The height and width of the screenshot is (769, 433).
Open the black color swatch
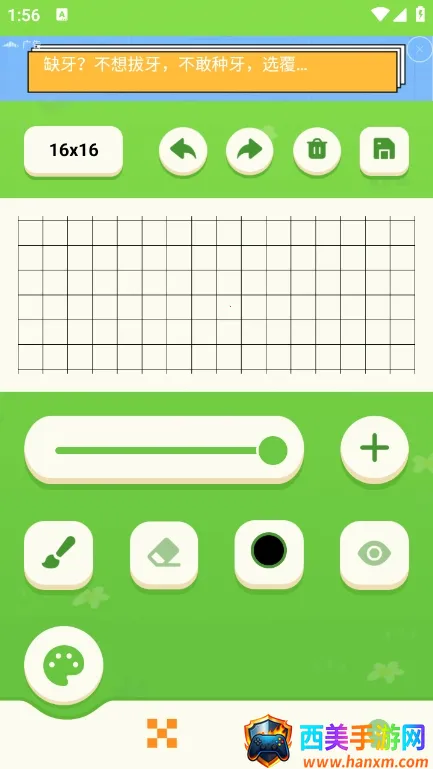click(269, 553)
